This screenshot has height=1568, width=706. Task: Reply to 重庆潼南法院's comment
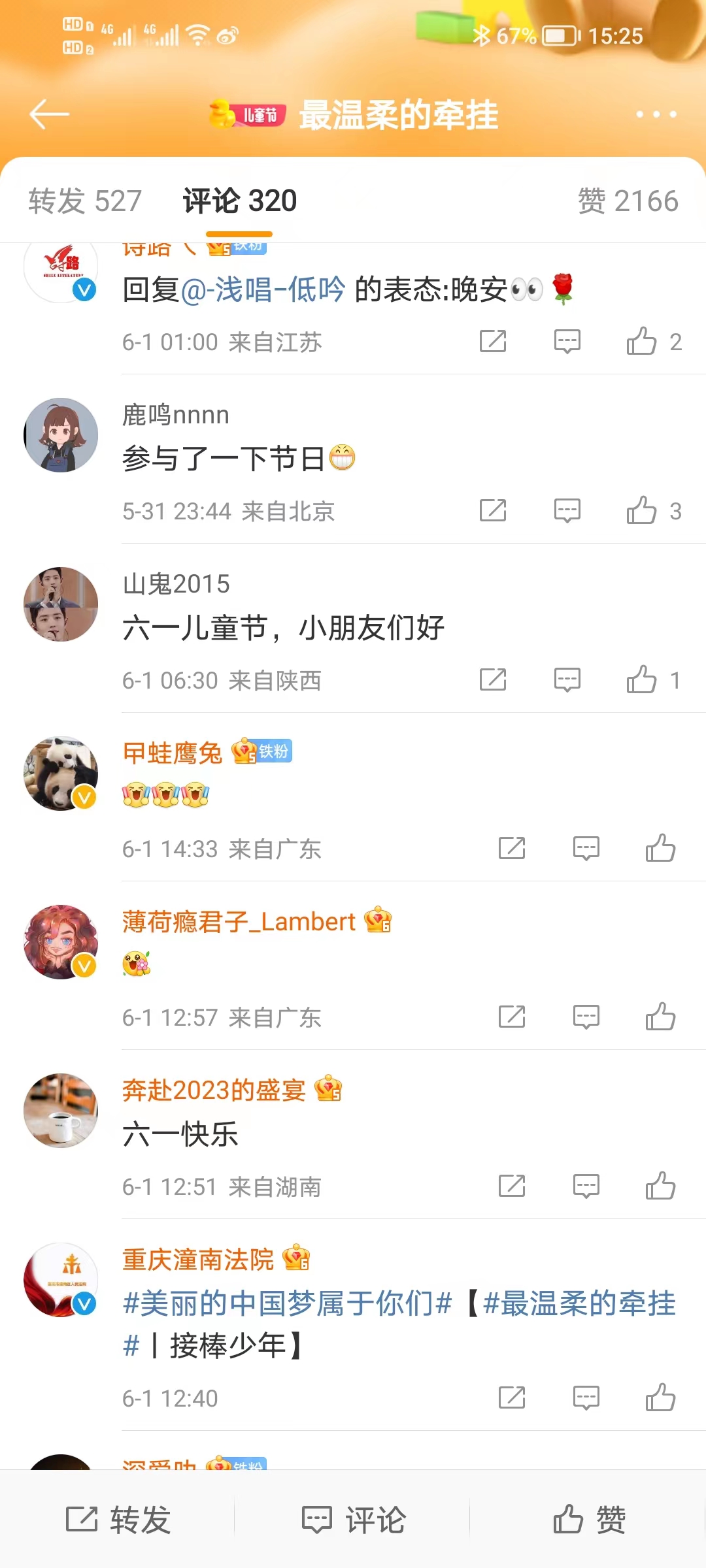point(586,1398)
